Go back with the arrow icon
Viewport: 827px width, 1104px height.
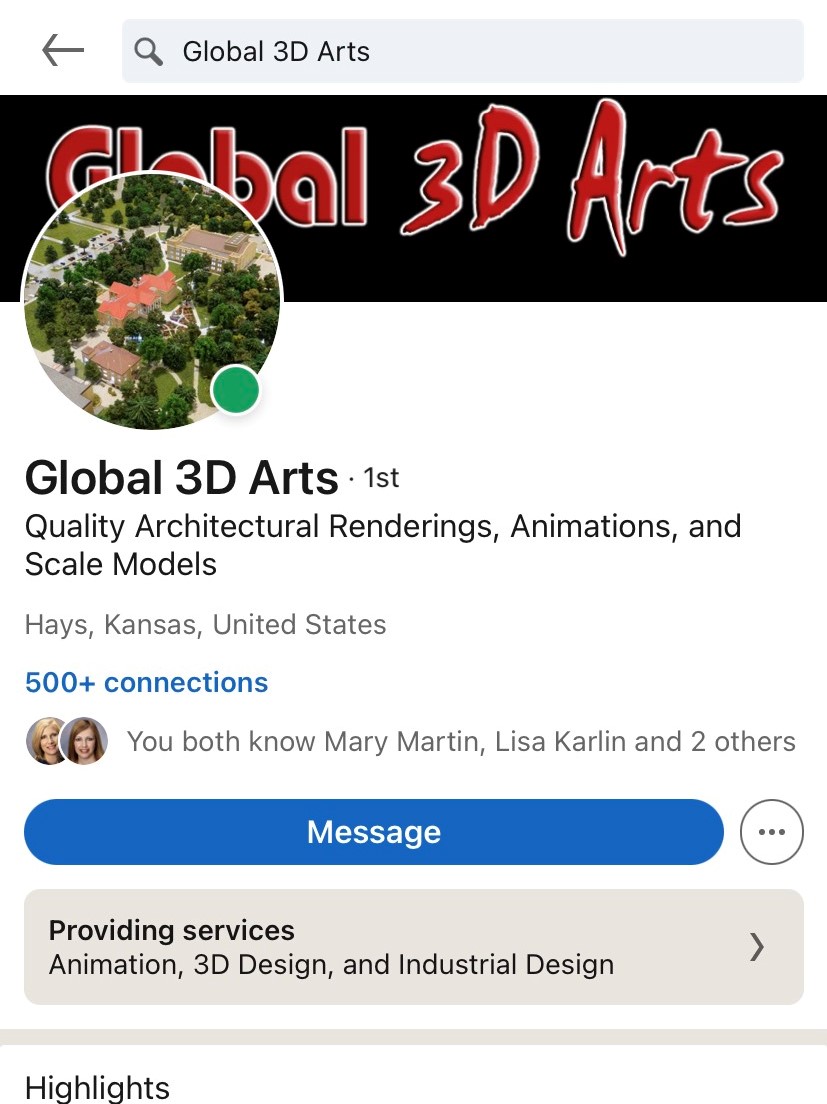tap(63, 51)
